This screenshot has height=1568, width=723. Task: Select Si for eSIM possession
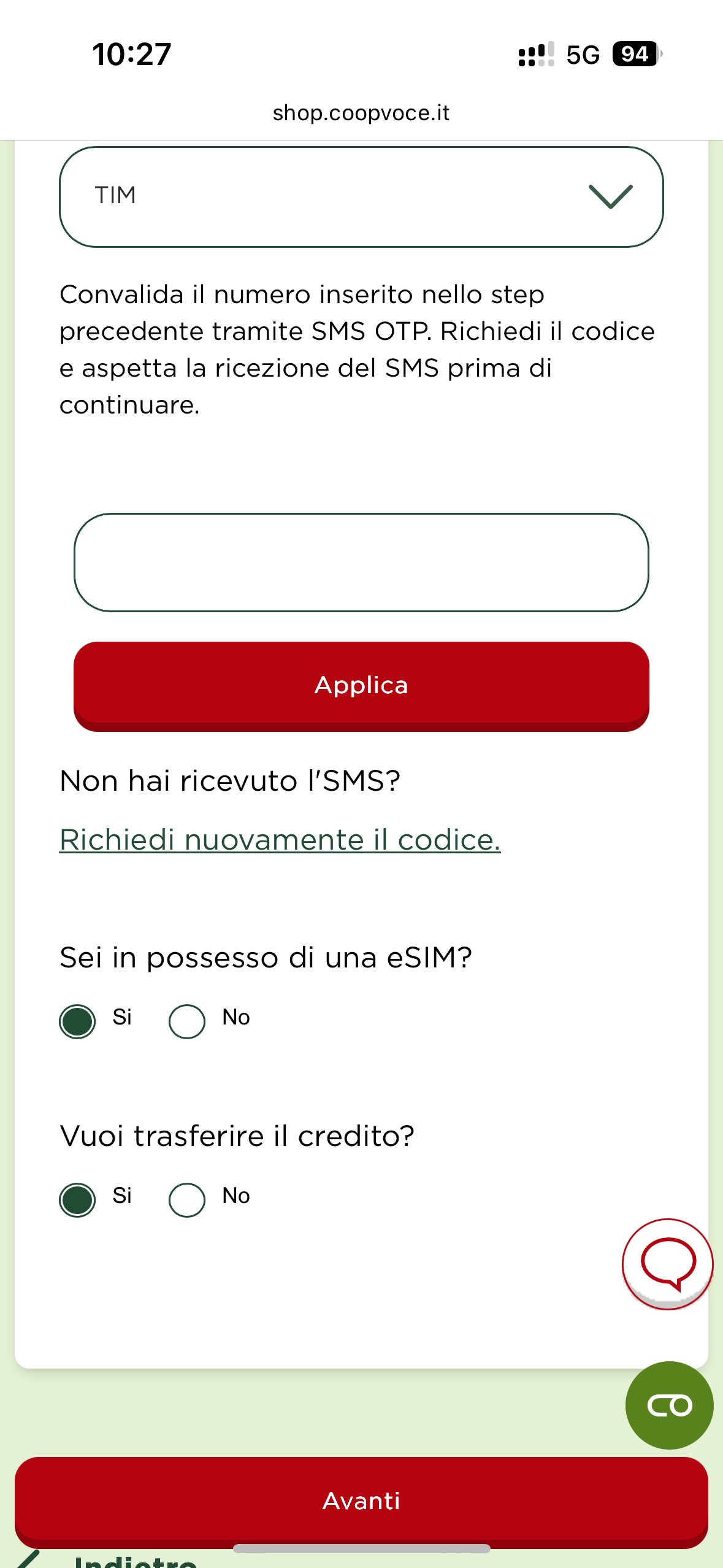[x=78, y=1021]
